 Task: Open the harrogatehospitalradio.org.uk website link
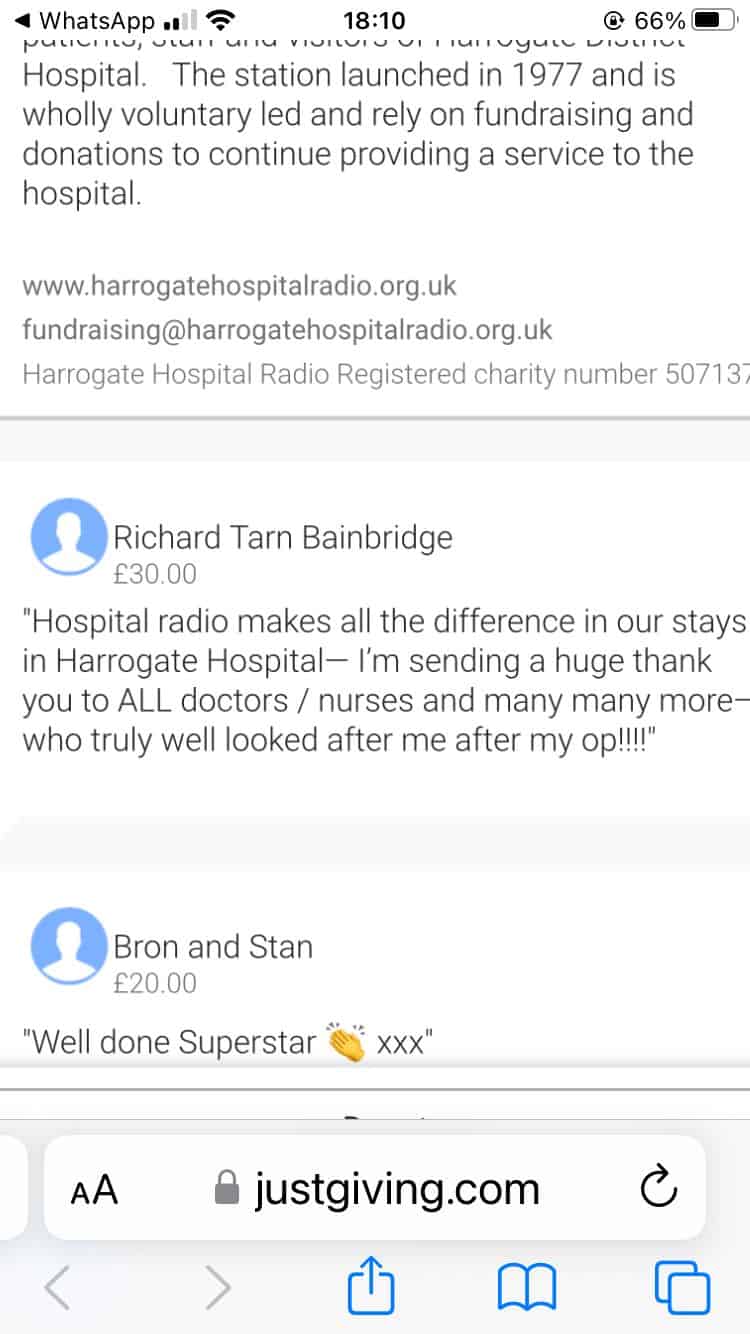pyautogui.click(x=239, y=286)
